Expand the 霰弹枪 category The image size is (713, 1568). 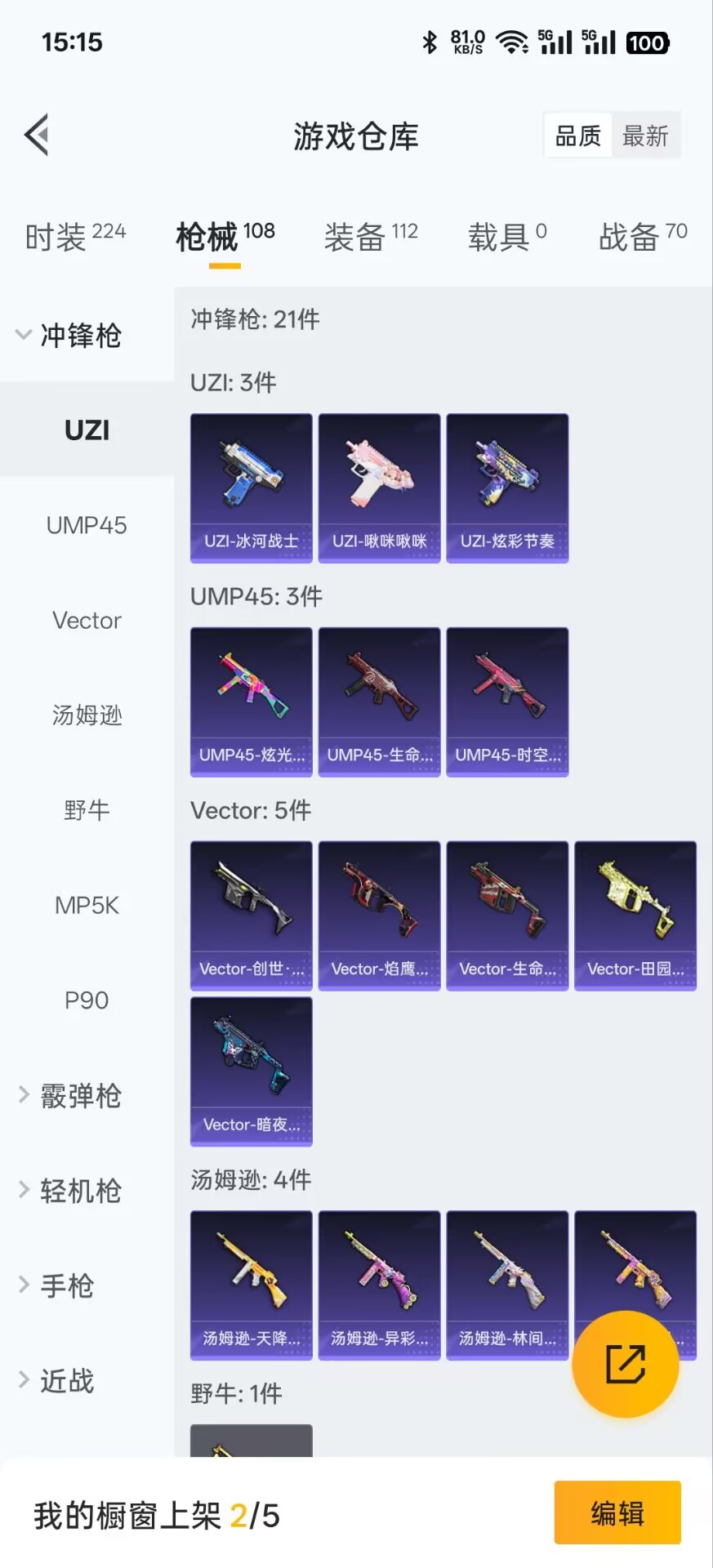tap(69, 1096)
